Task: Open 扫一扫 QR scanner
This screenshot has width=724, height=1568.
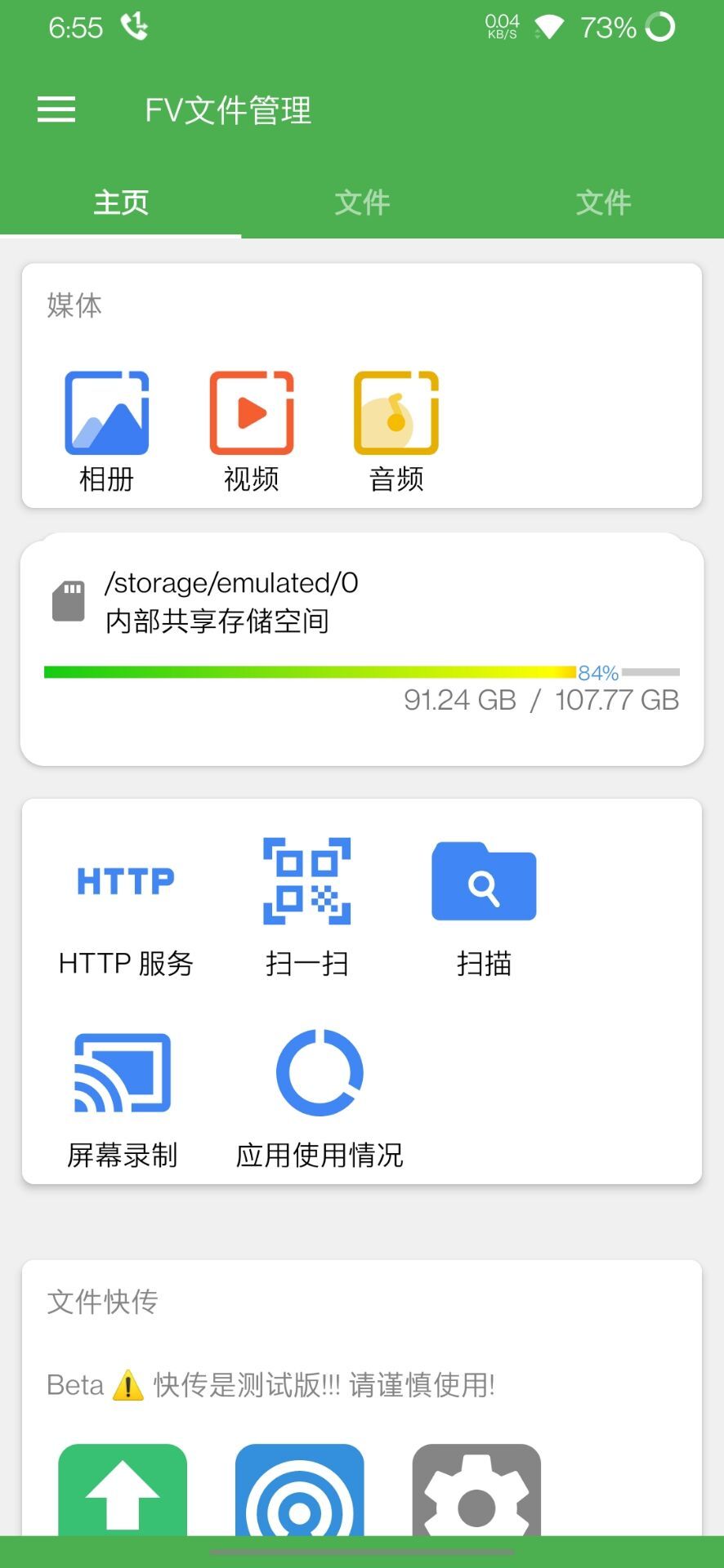Action: (x=307, y=908)
